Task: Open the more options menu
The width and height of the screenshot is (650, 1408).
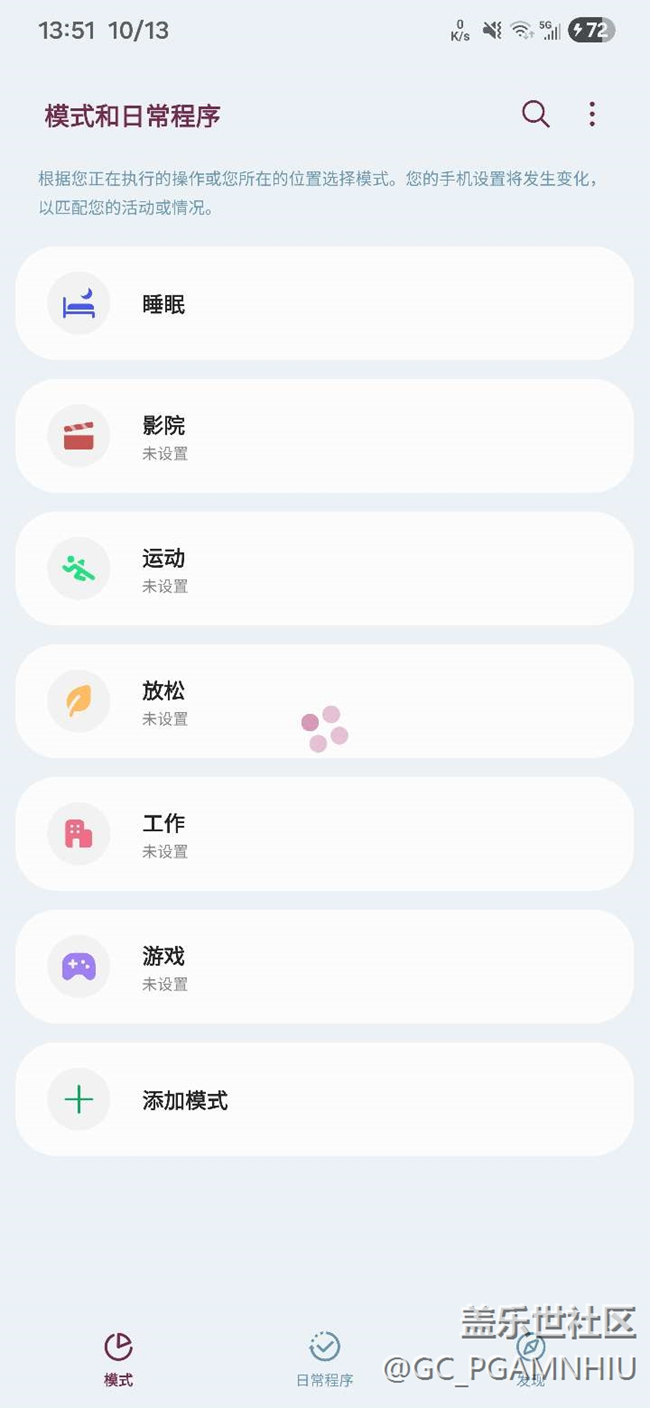Action: point(592,115)
